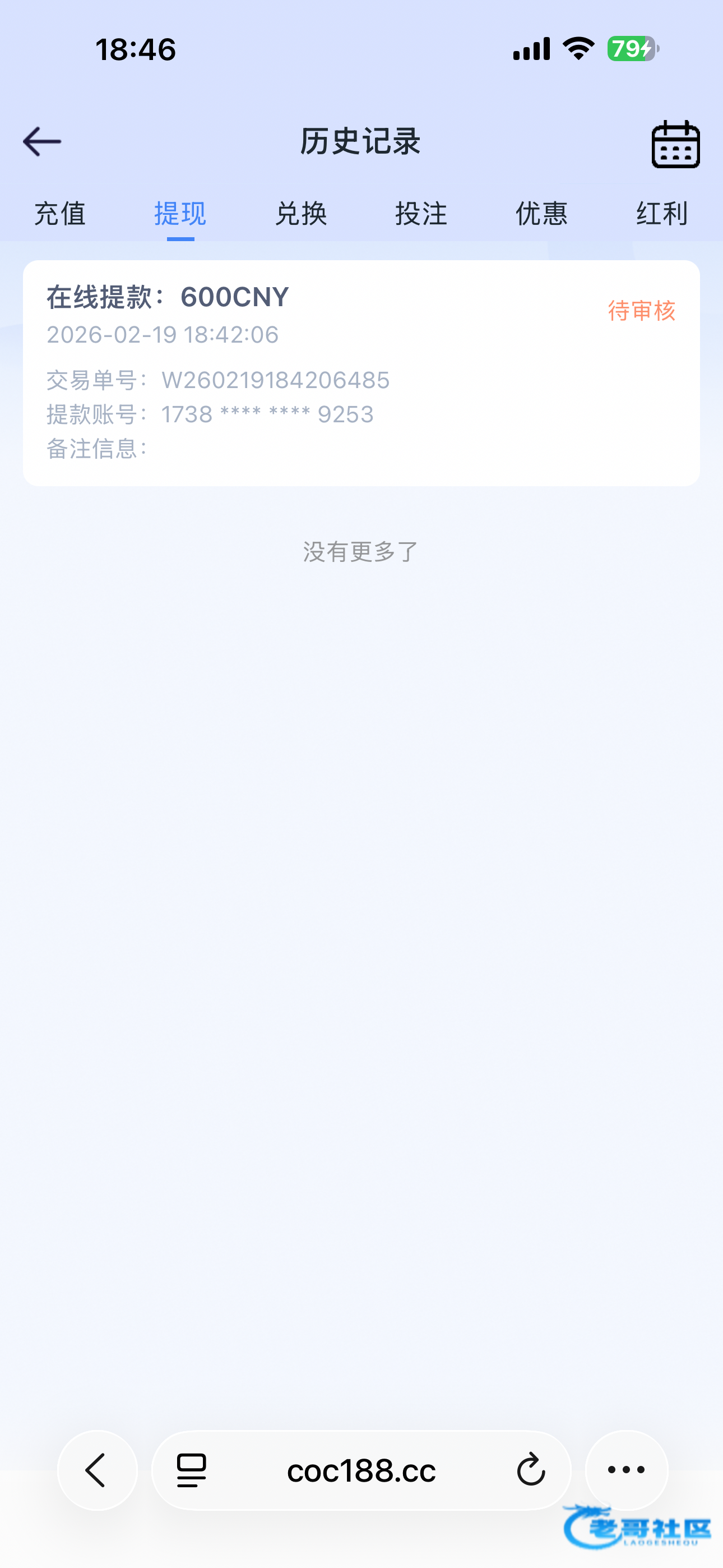
Task: Open the browser page menu icon
Action: click(x=192, y=1470)
